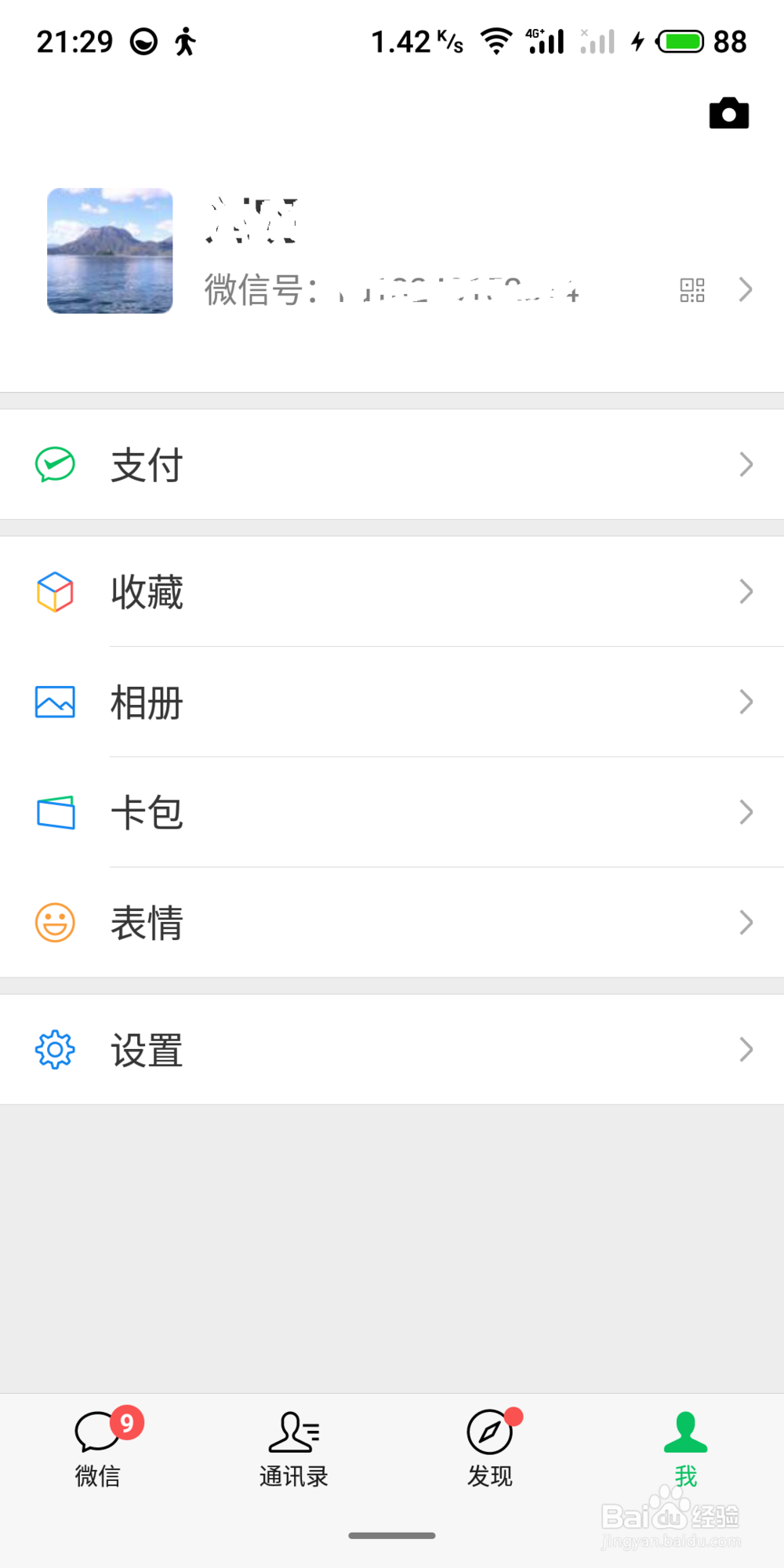Open 卡包 card wallet

392,813
